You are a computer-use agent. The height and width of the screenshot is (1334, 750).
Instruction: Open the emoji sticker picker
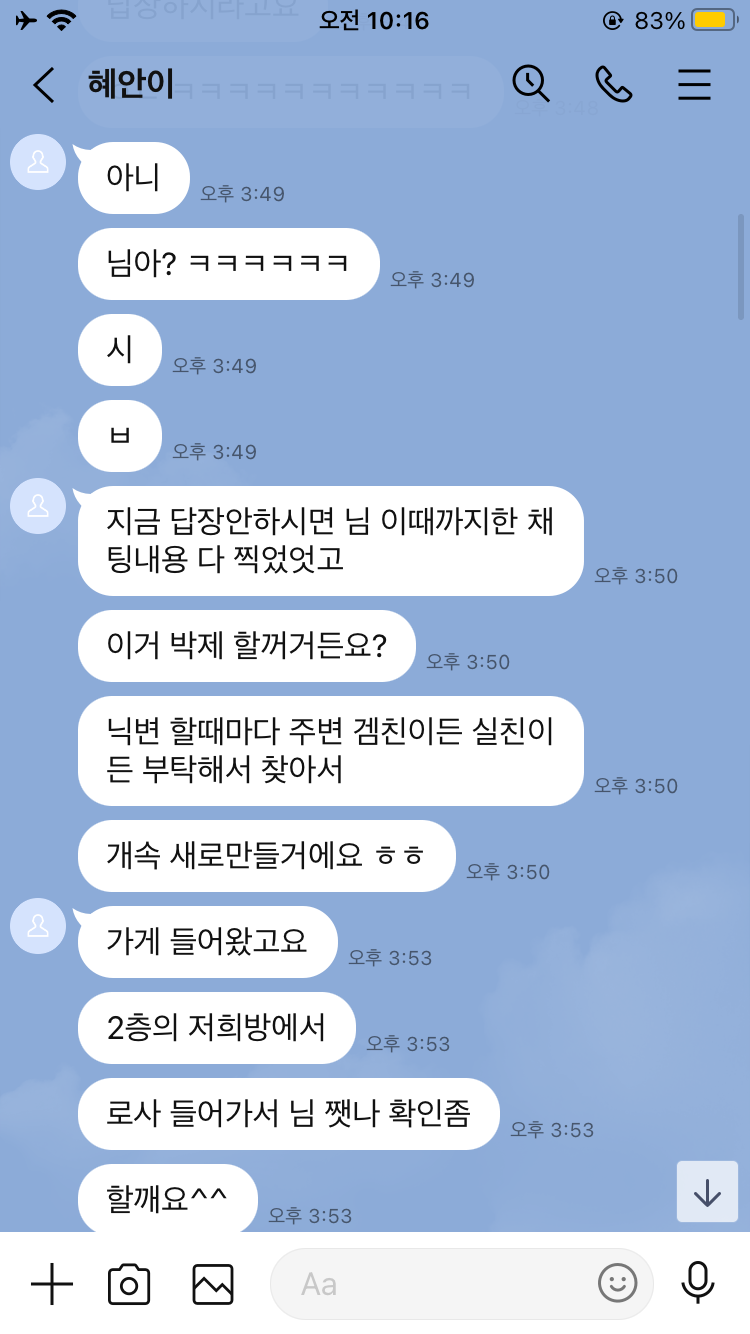click(x=618, y=1283)
